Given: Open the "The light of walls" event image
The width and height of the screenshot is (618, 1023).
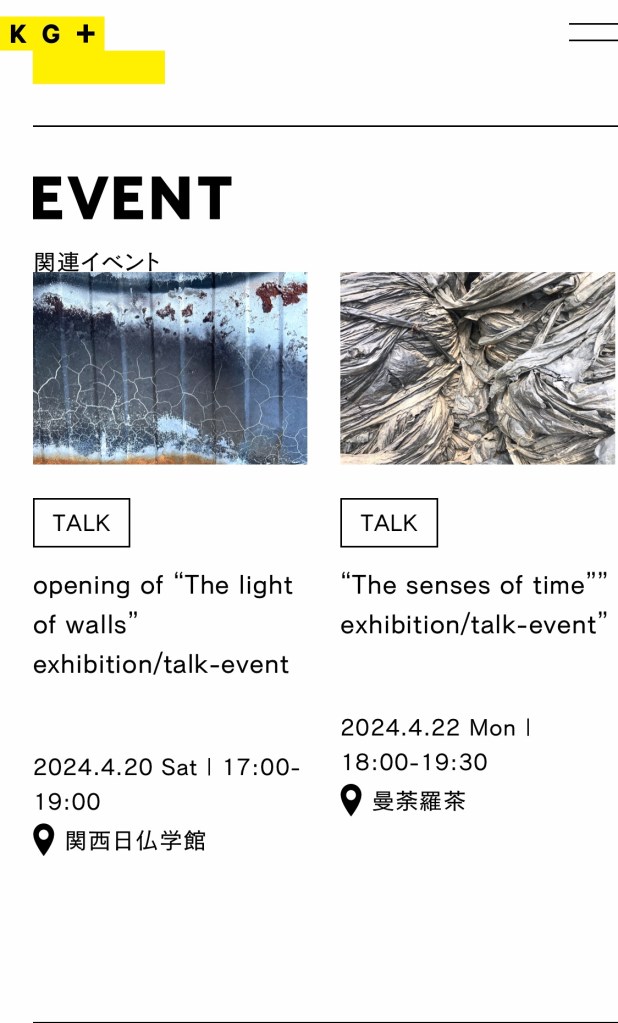Looking at the screenshot, I should (x=170, y=367).
